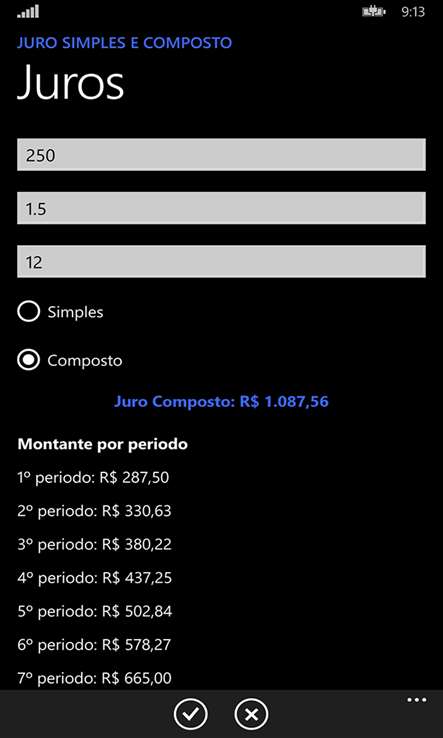The width and height of the screenshot is (443, 738).
Task: Open the three-dot more options menu
Action: [417, 700]
